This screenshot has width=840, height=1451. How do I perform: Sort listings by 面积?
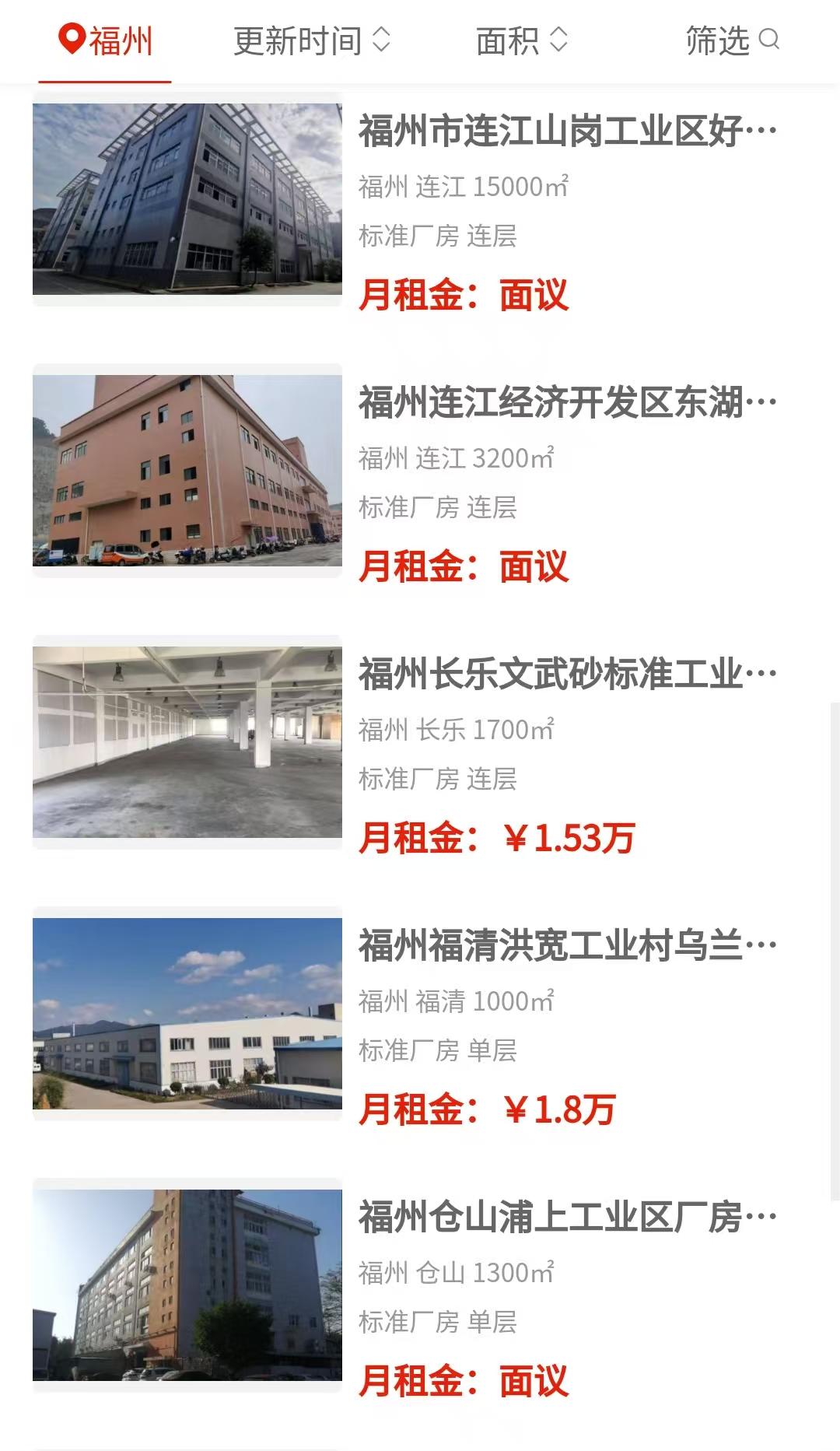tap(521, 40)
